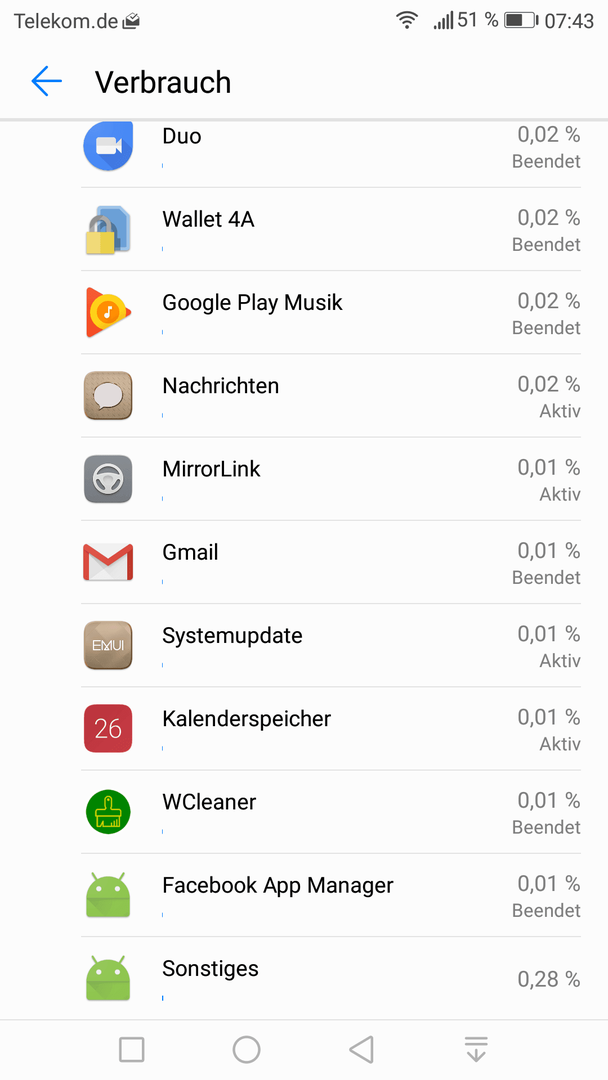Screen dimensions: 608x1080
Task: Tap the system back triangle
Action: [x=361, y=1050]
